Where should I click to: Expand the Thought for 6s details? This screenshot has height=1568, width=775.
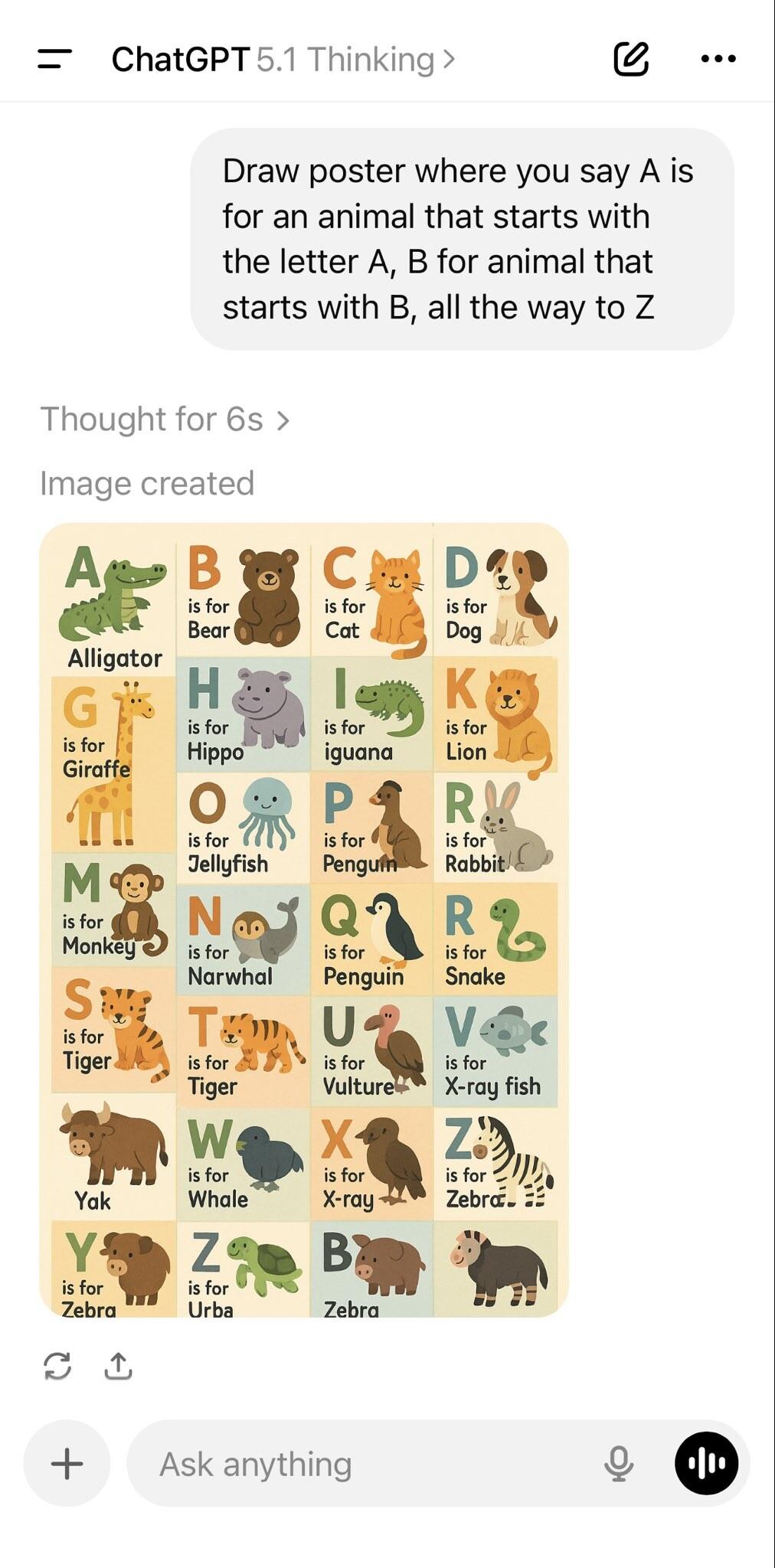click(x=165, y=420)
